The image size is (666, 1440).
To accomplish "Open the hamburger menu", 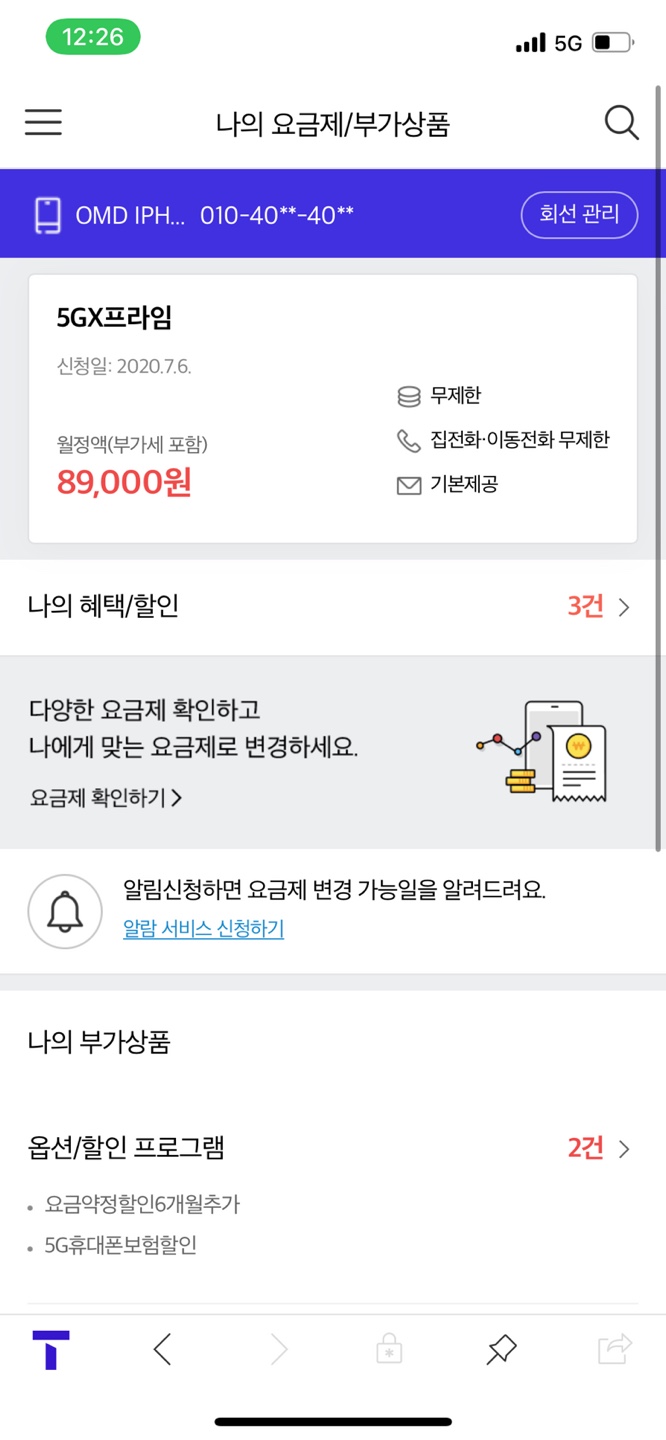I will [x=43, y=123].
